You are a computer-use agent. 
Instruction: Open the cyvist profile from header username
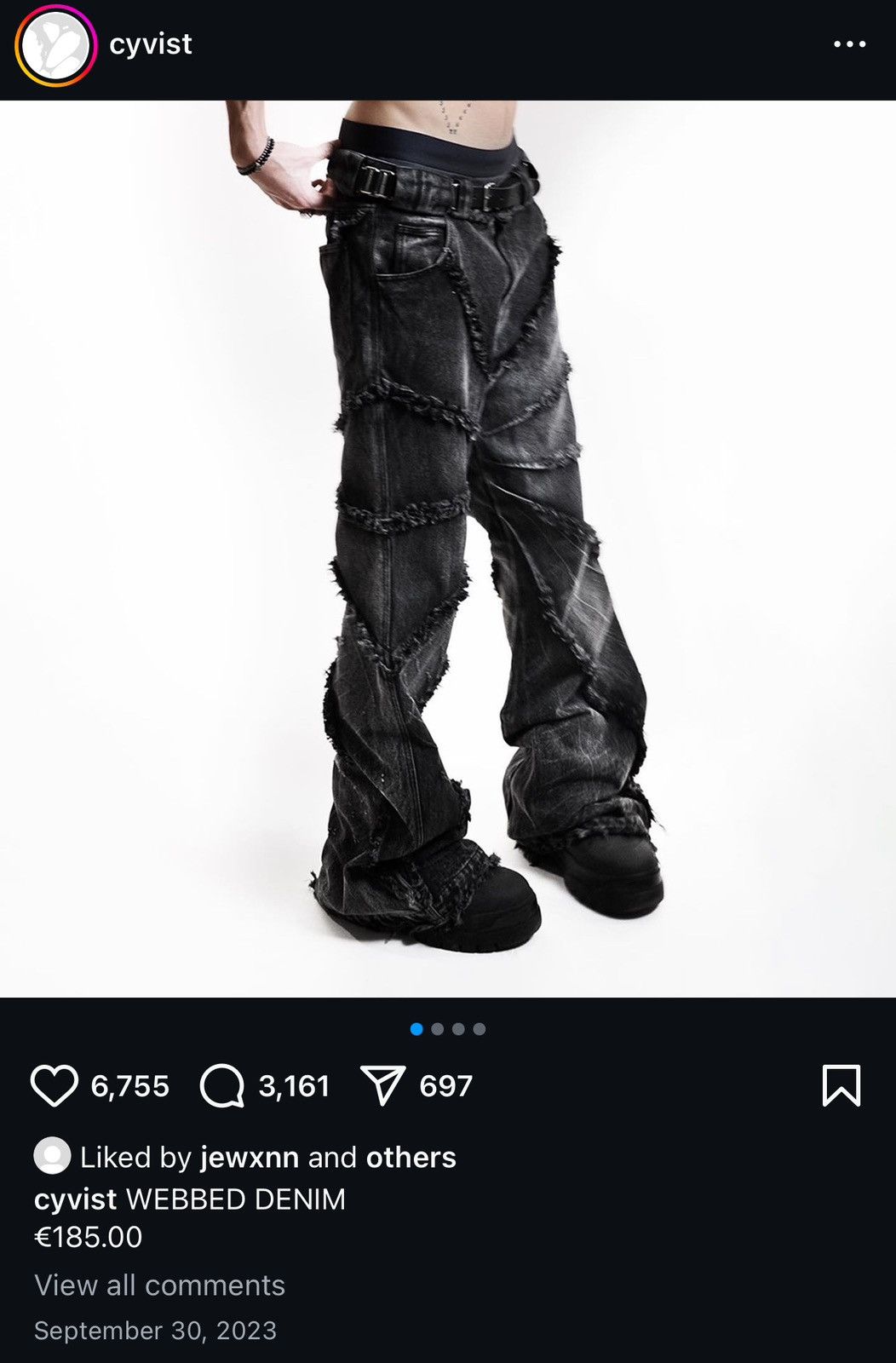point(151,43)
